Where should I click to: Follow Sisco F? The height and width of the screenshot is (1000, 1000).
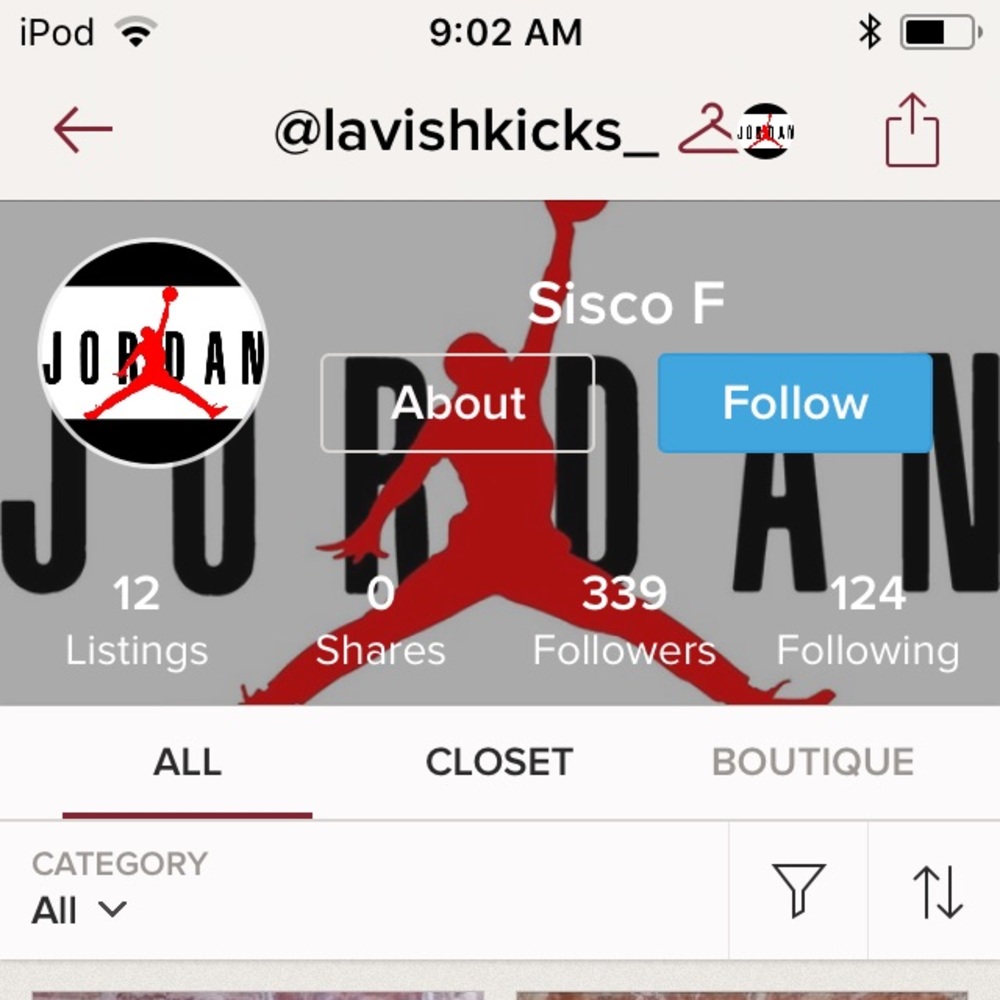coord(795,403)
